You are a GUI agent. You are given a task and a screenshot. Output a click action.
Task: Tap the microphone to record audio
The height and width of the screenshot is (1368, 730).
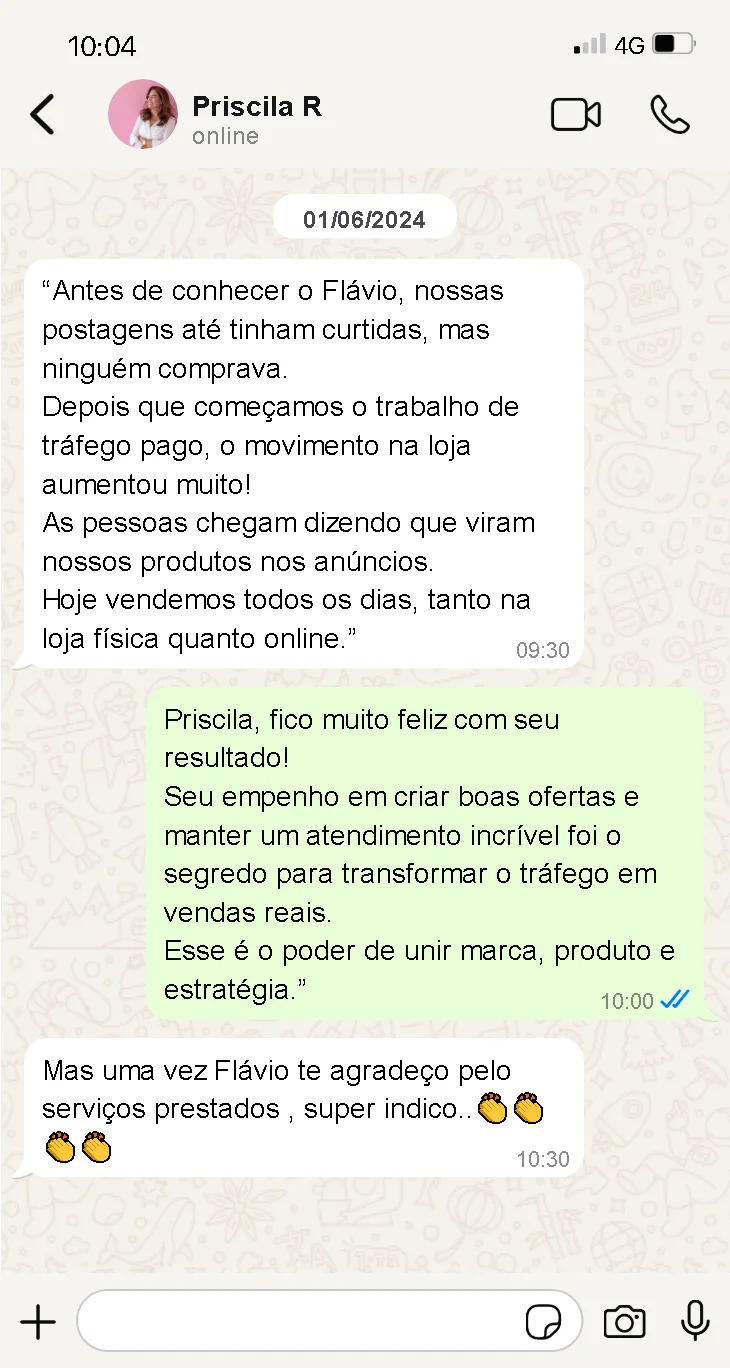coord(695,1321)
